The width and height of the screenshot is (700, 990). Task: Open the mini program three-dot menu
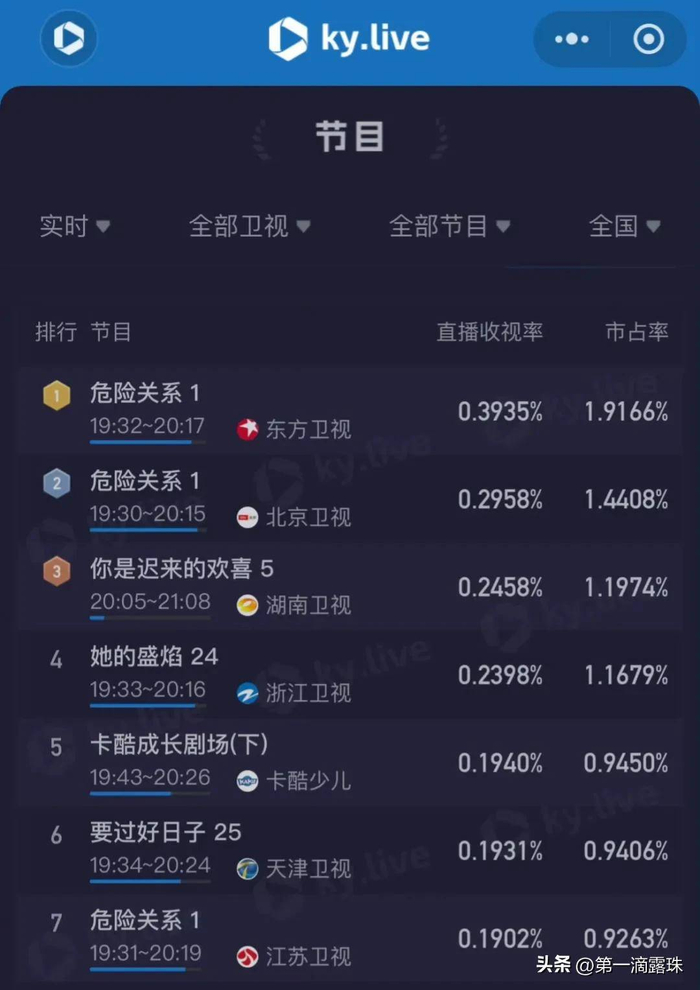572,40
